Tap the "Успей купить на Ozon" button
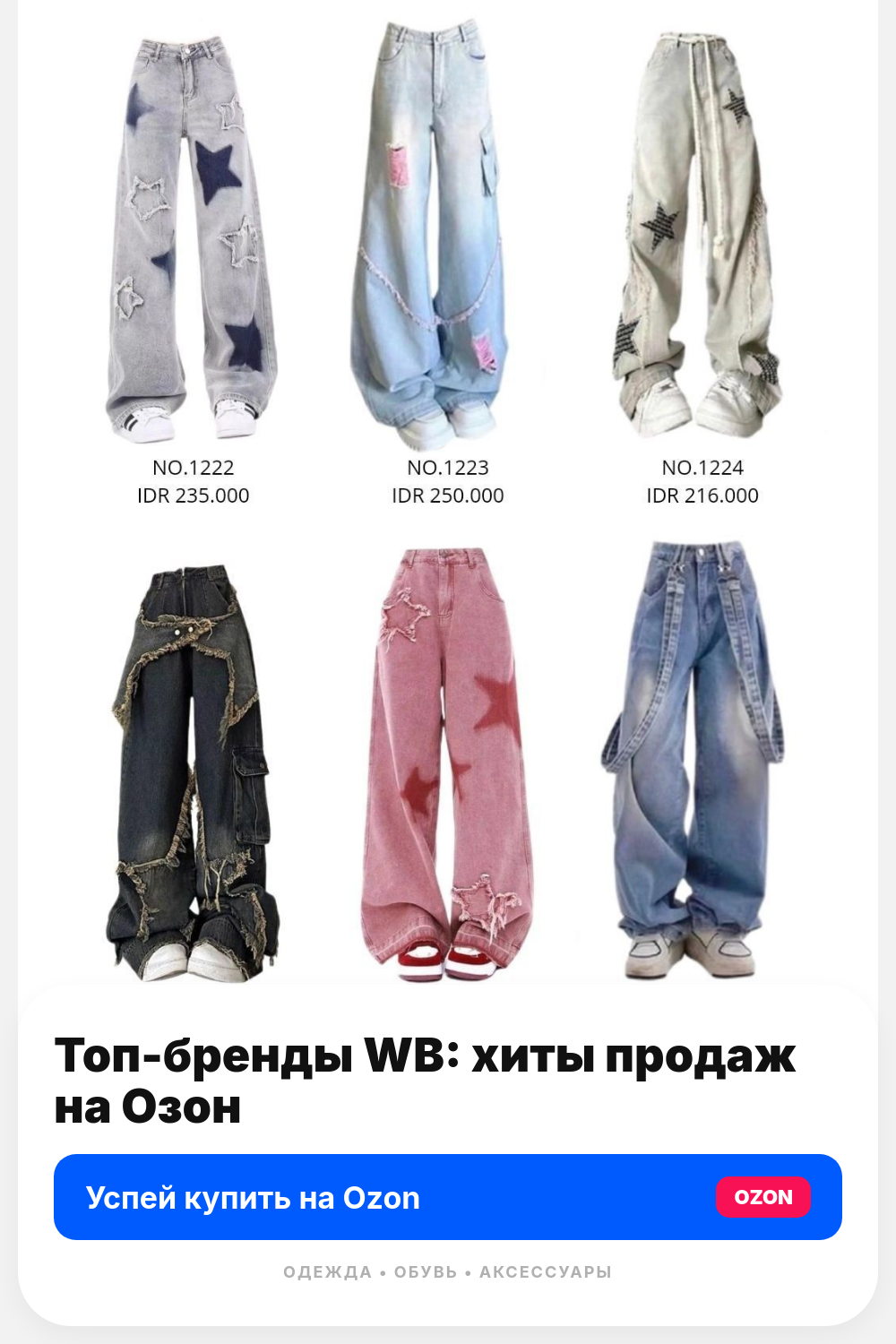The width and height of the screenshot is (896, 1344). 448,1197
